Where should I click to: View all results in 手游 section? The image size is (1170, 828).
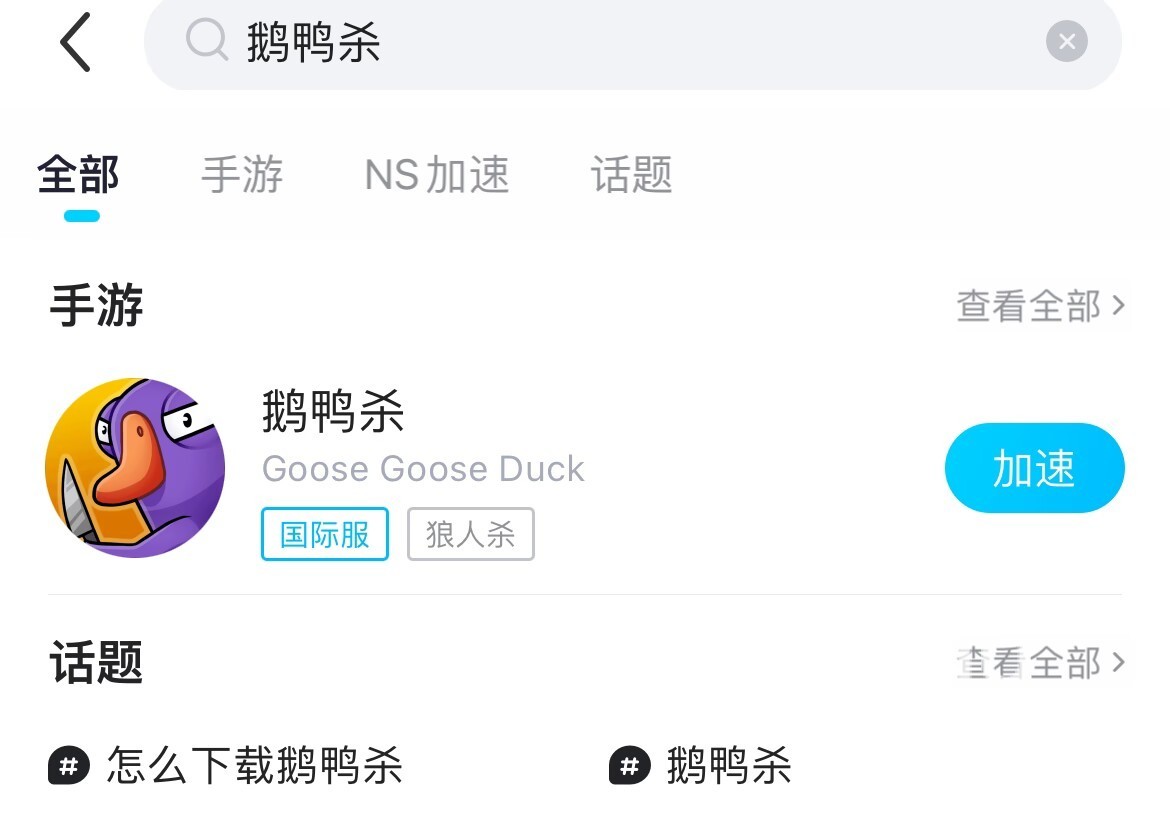click(1040, 306)
